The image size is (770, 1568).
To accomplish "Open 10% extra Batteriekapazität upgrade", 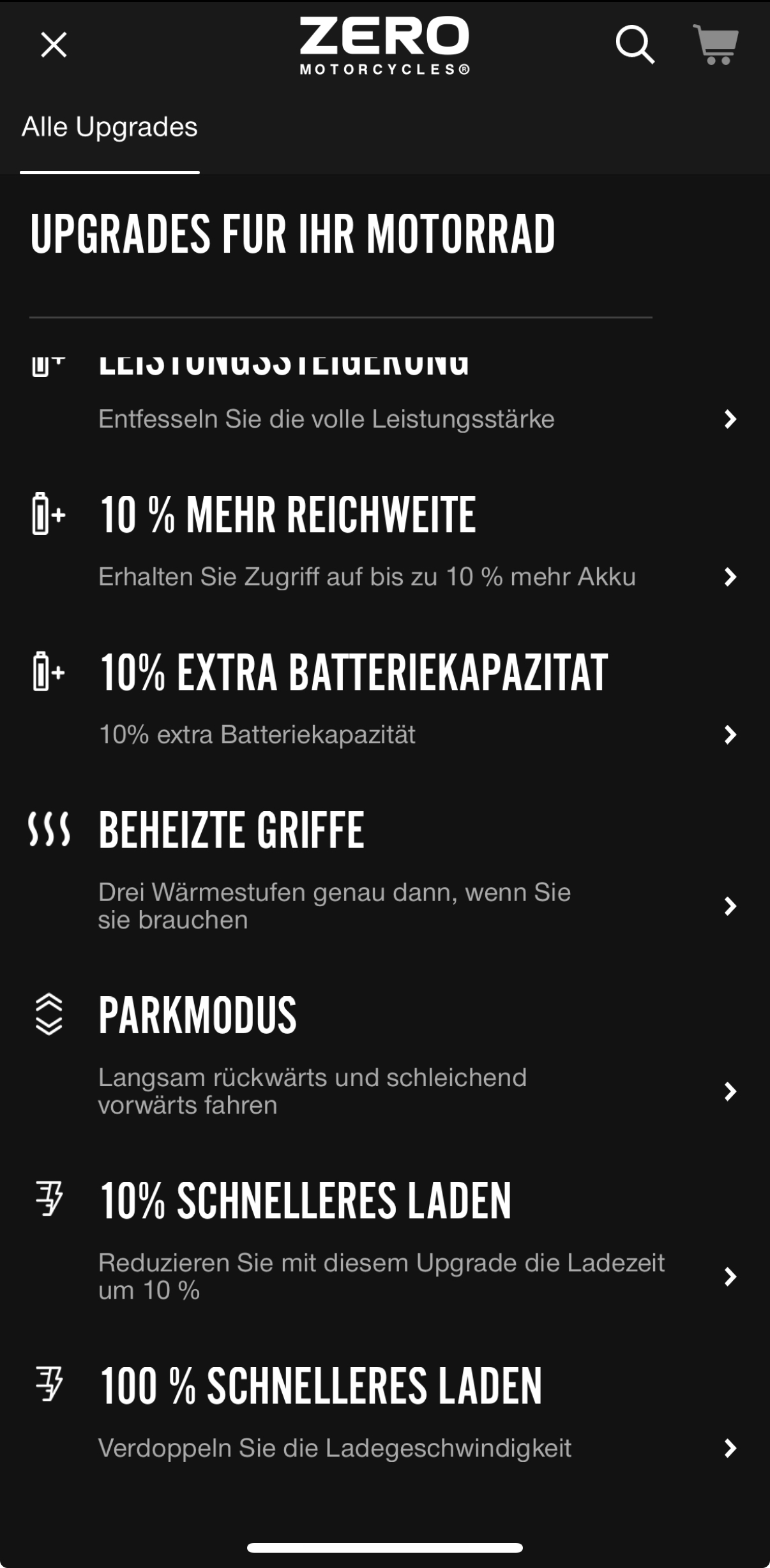I will 383,701.
